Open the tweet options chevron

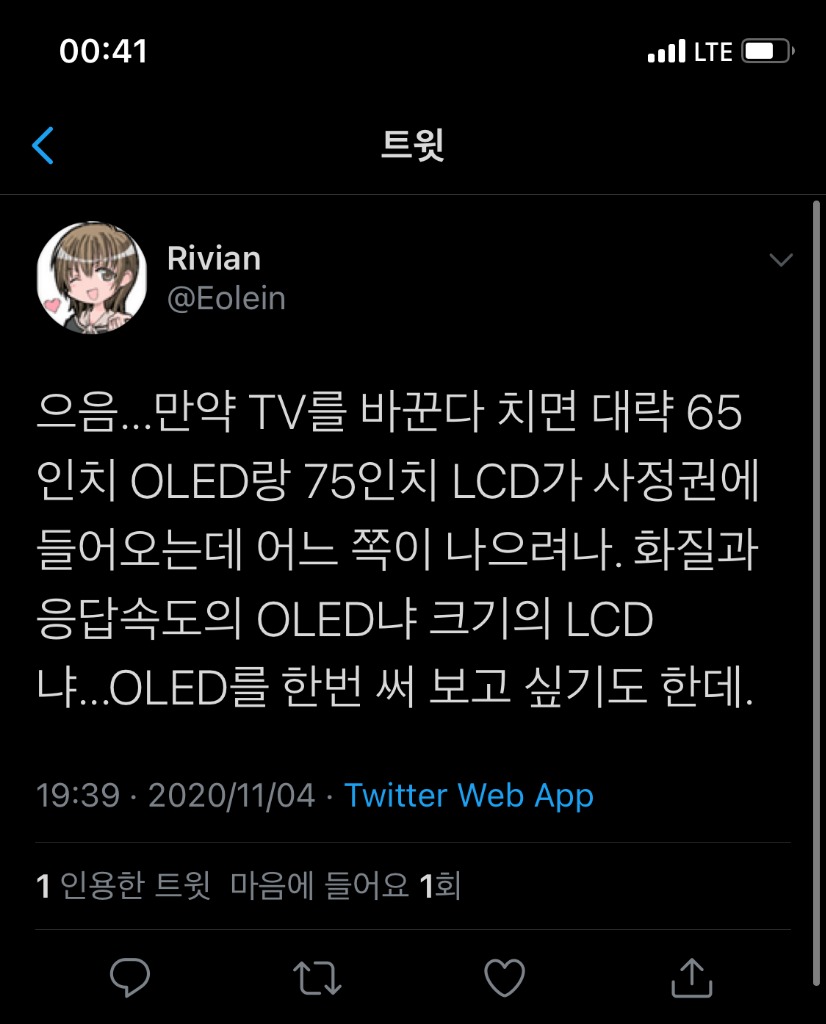[x=779, y=260]
